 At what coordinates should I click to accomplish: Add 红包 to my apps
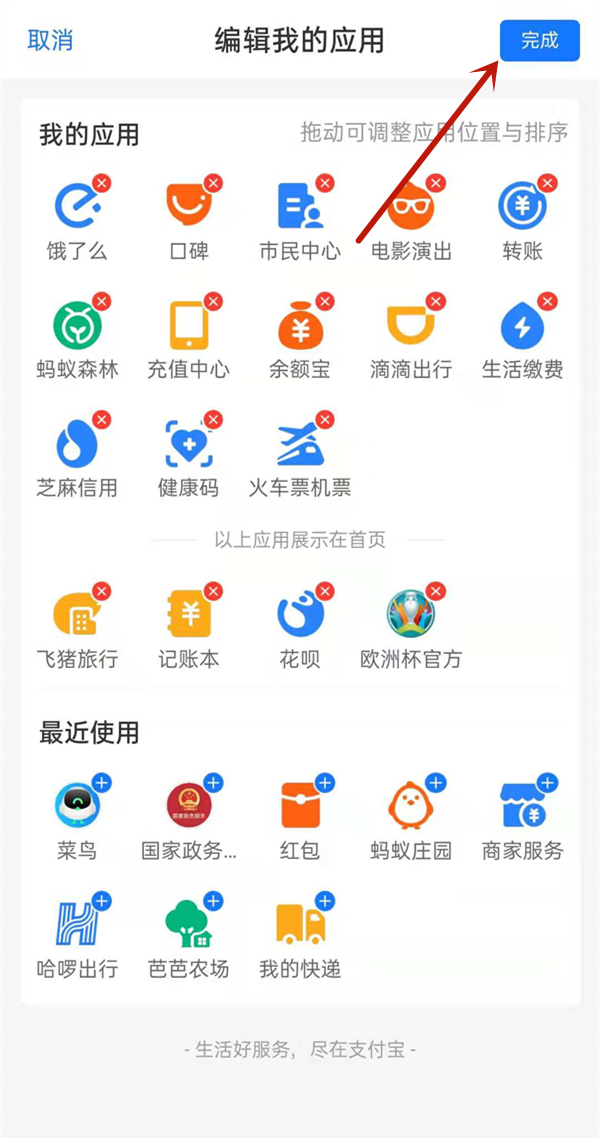point(325,782)
